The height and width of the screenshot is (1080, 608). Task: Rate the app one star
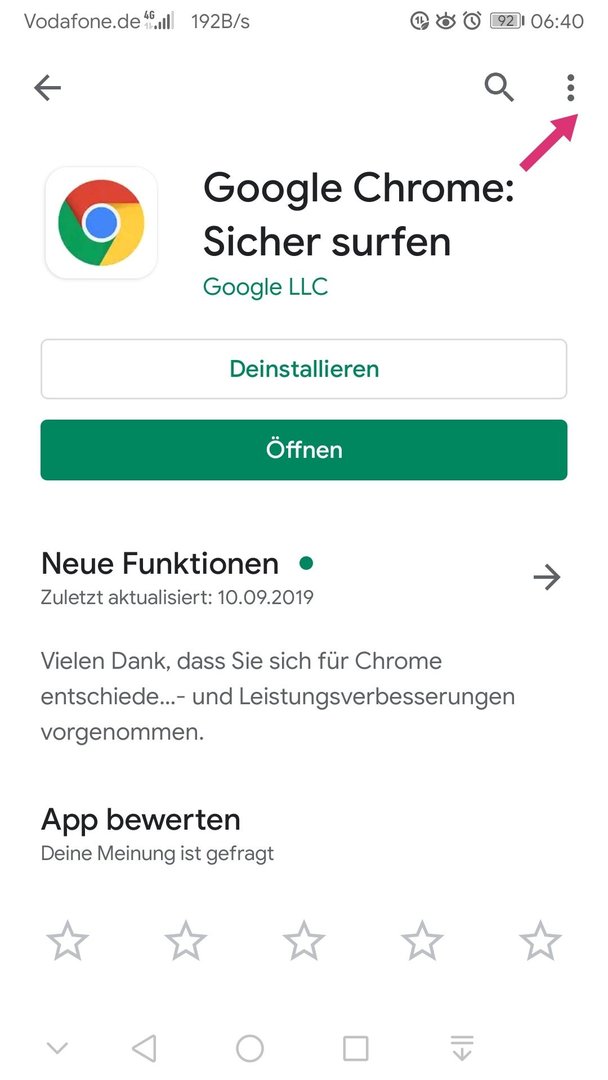coord(67,940)
